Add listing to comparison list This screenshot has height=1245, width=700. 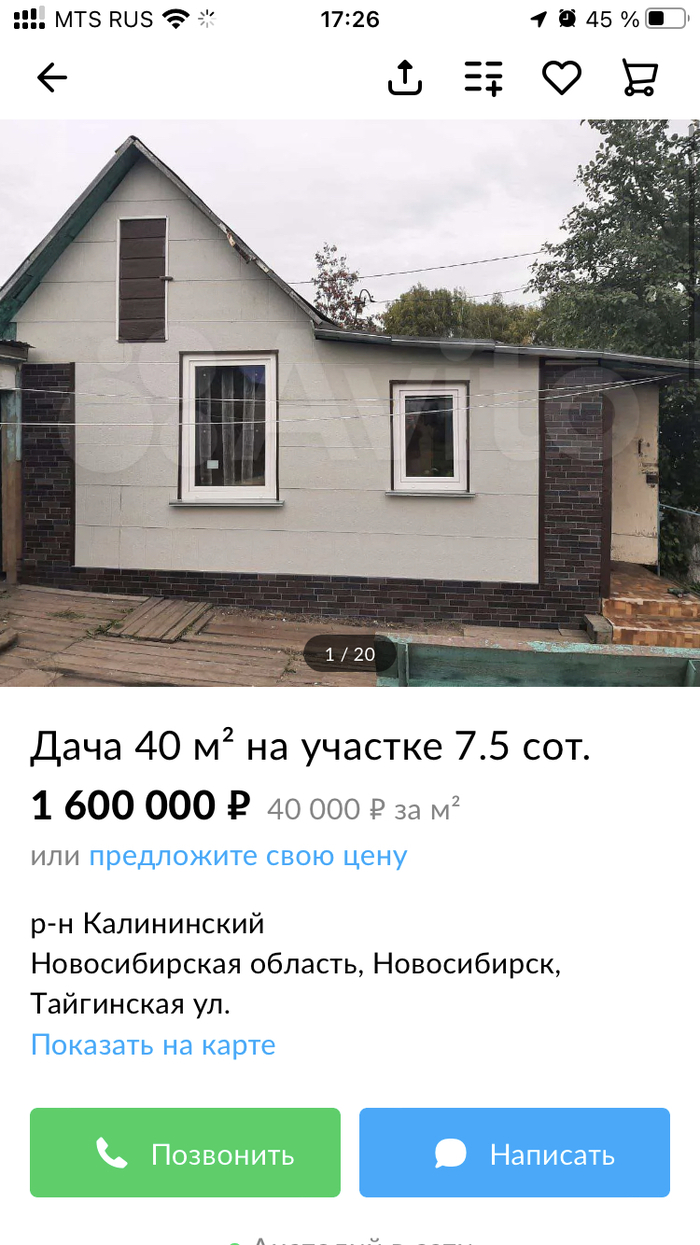(483, 77)
